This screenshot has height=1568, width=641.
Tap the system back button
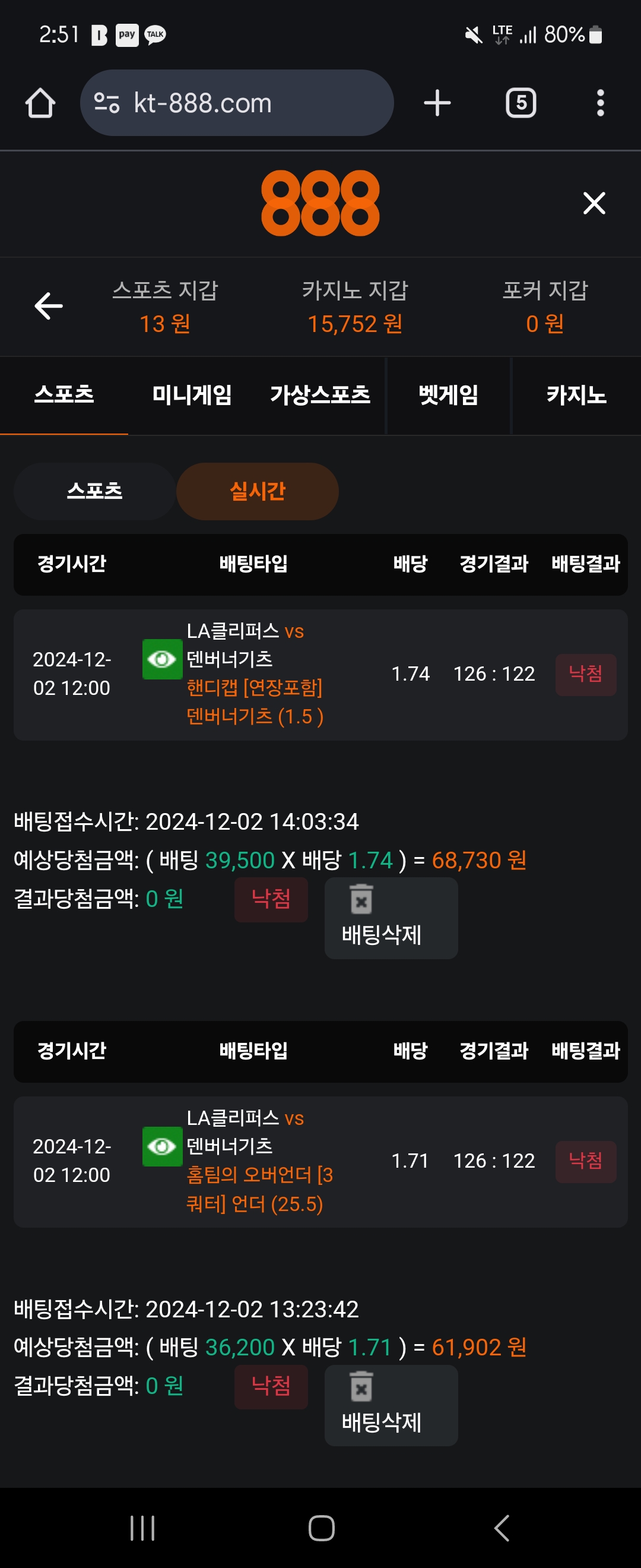point(501,1528)
